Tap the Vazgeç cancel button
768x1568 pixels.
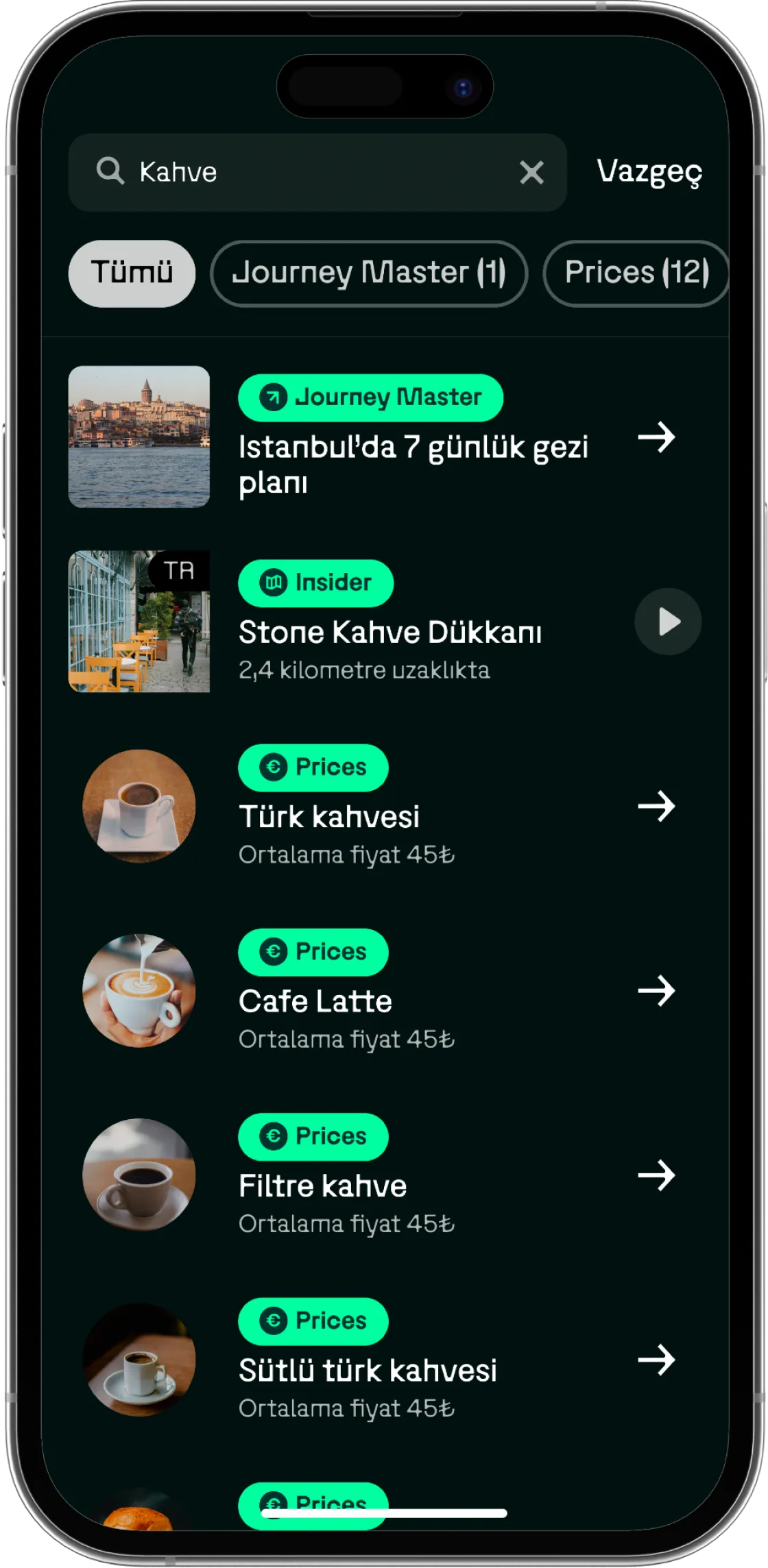click(649, 172)
